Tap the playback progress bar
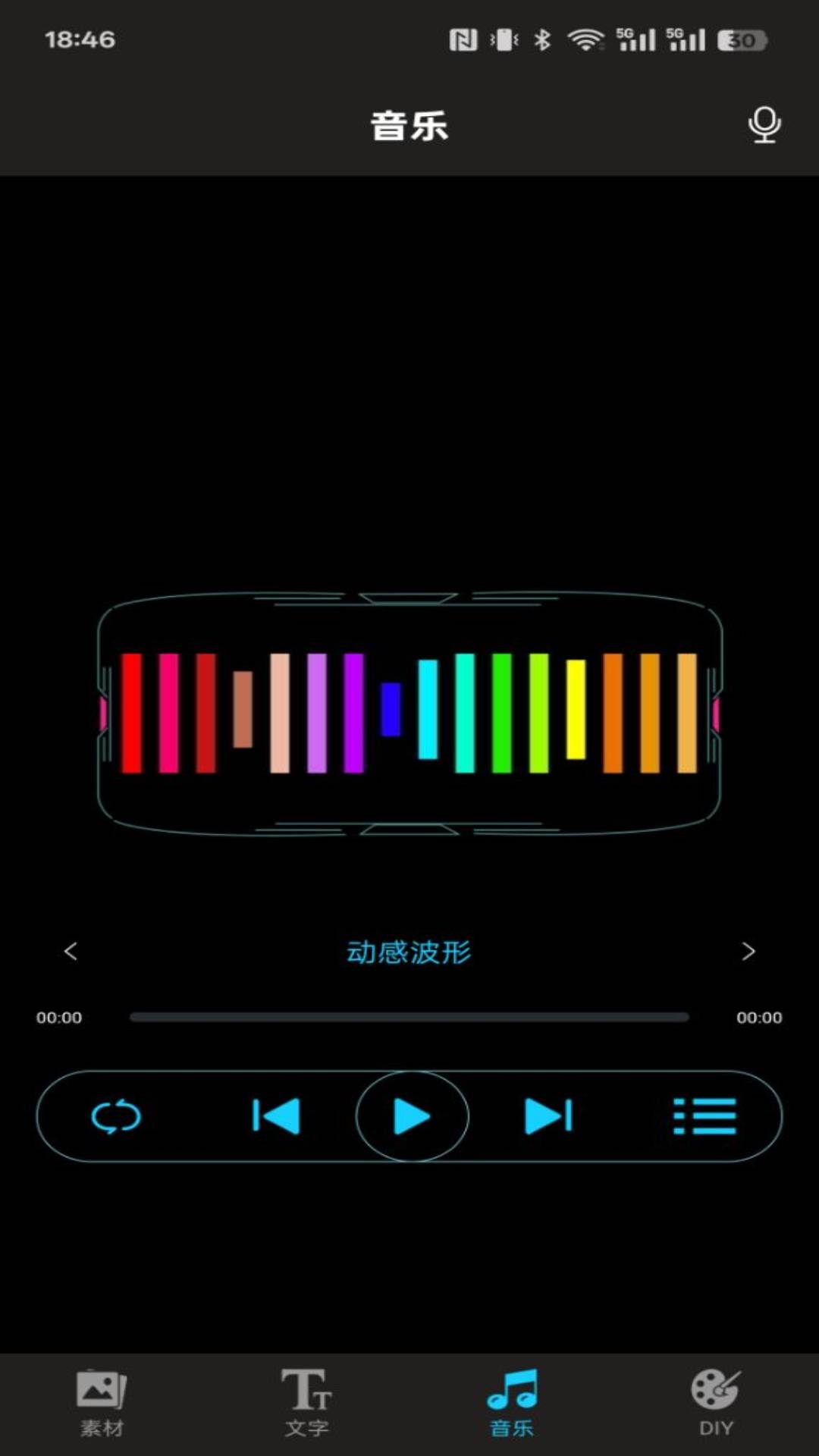The height and width of the screenshot is (1456, 819). [409, 1016]
